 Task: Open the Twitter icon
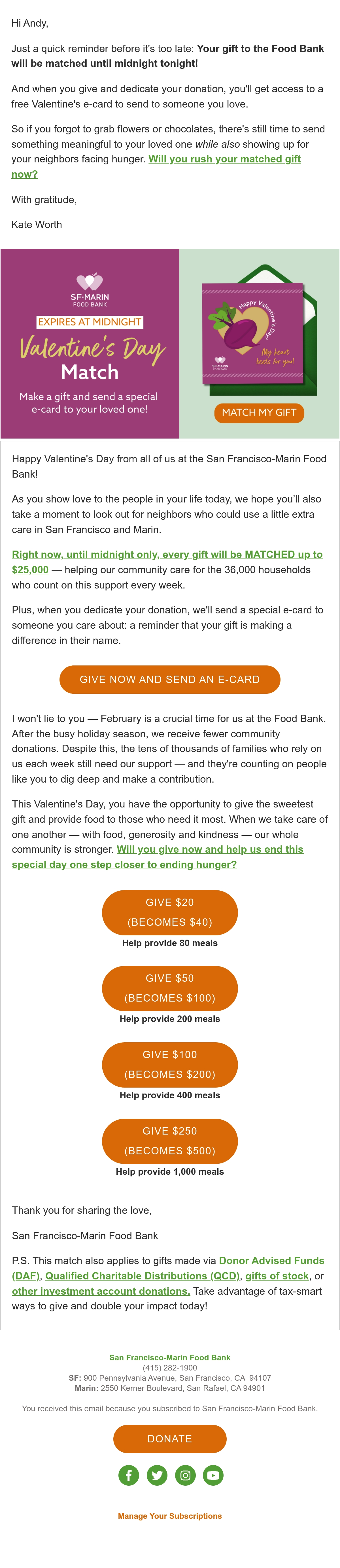click(157, 1475)
